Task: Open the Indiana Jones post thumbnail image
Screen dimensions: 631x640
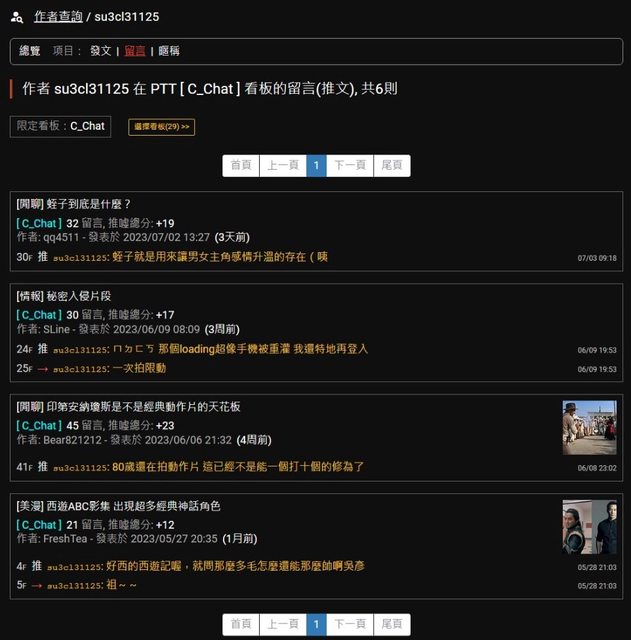Action: pyautogui.click(x=589, y=428)
